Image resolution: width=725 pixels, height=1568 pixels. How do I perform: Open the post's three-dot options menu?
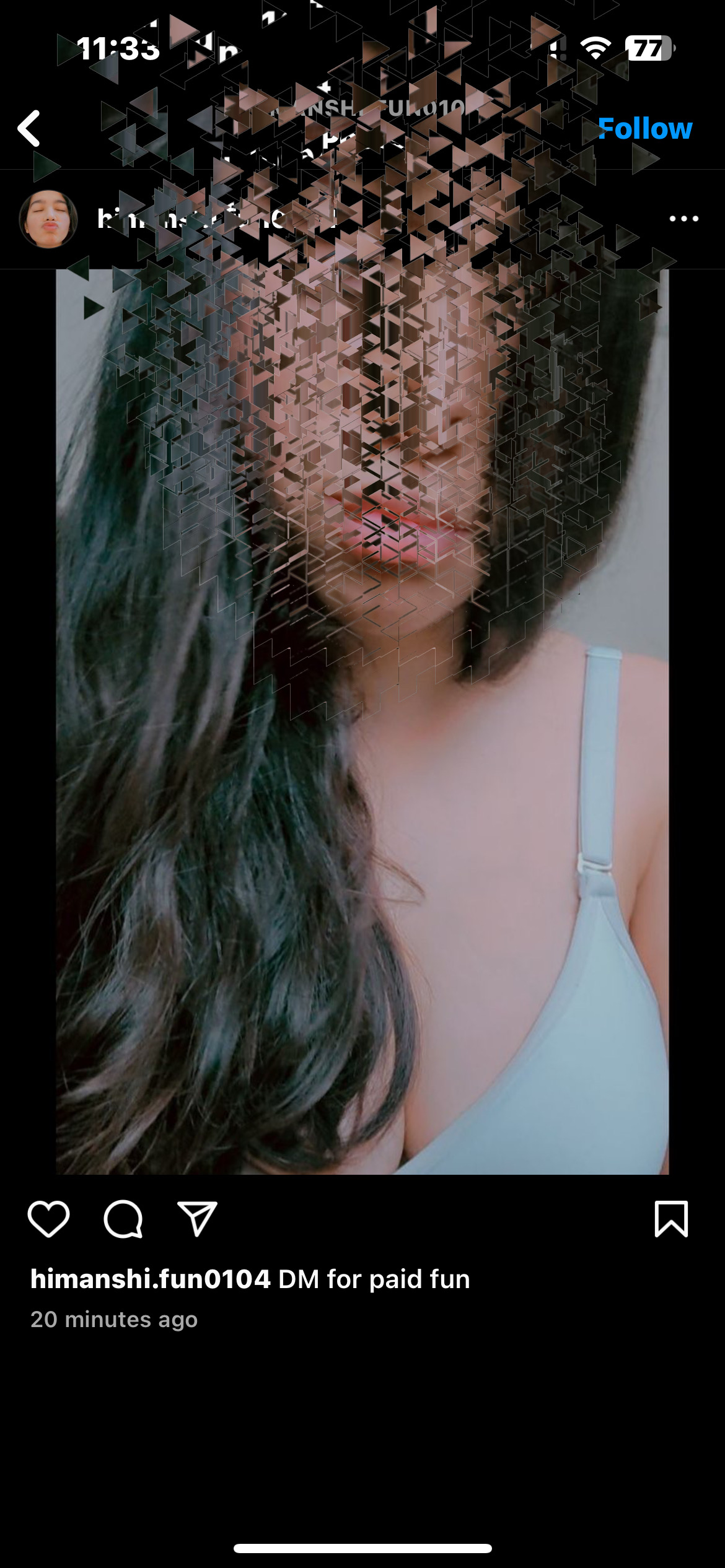(x=683, y=219)
